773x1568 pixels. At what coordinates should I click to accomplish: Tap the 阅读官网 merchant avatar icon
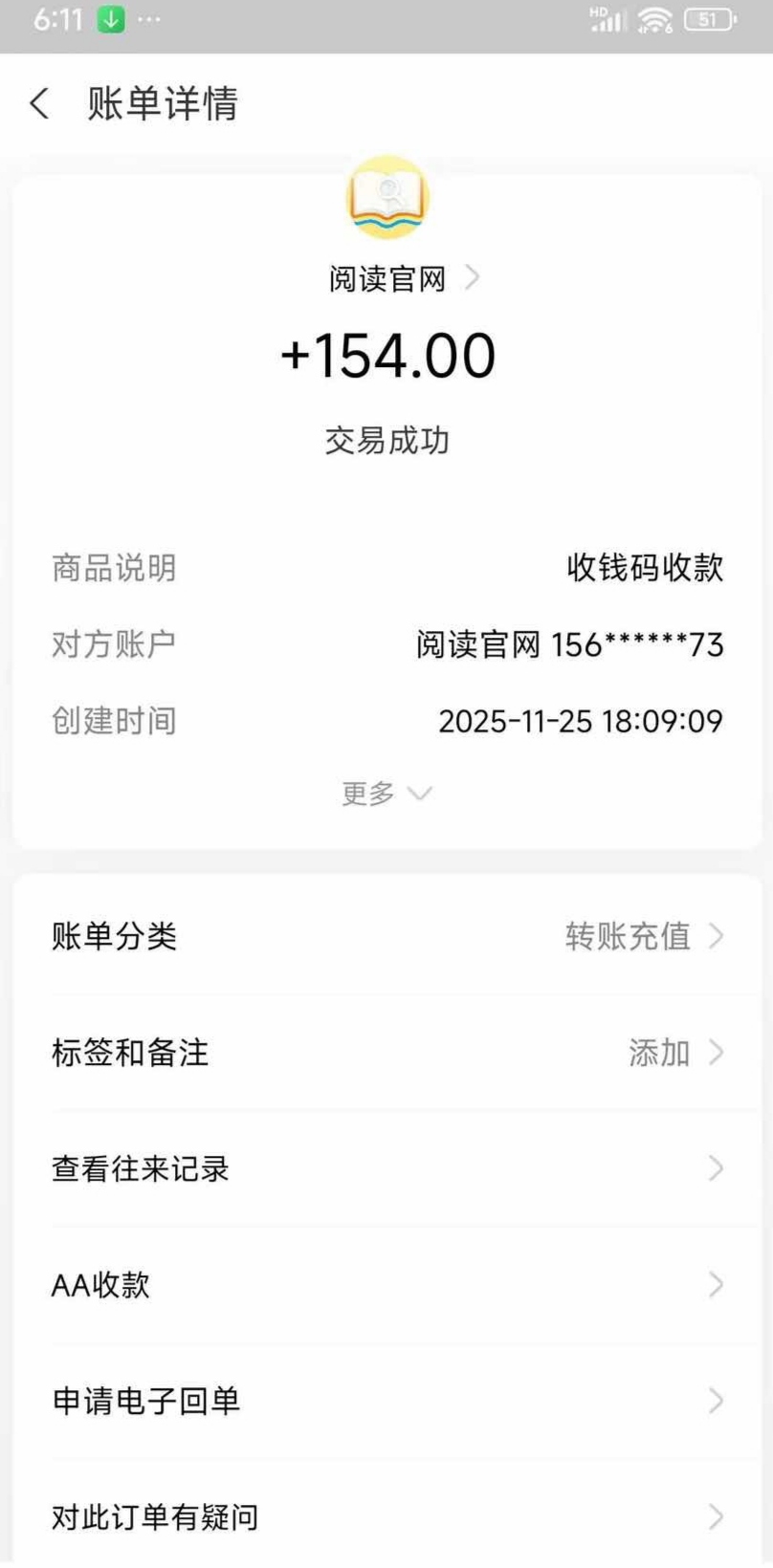tap(386, 198)
